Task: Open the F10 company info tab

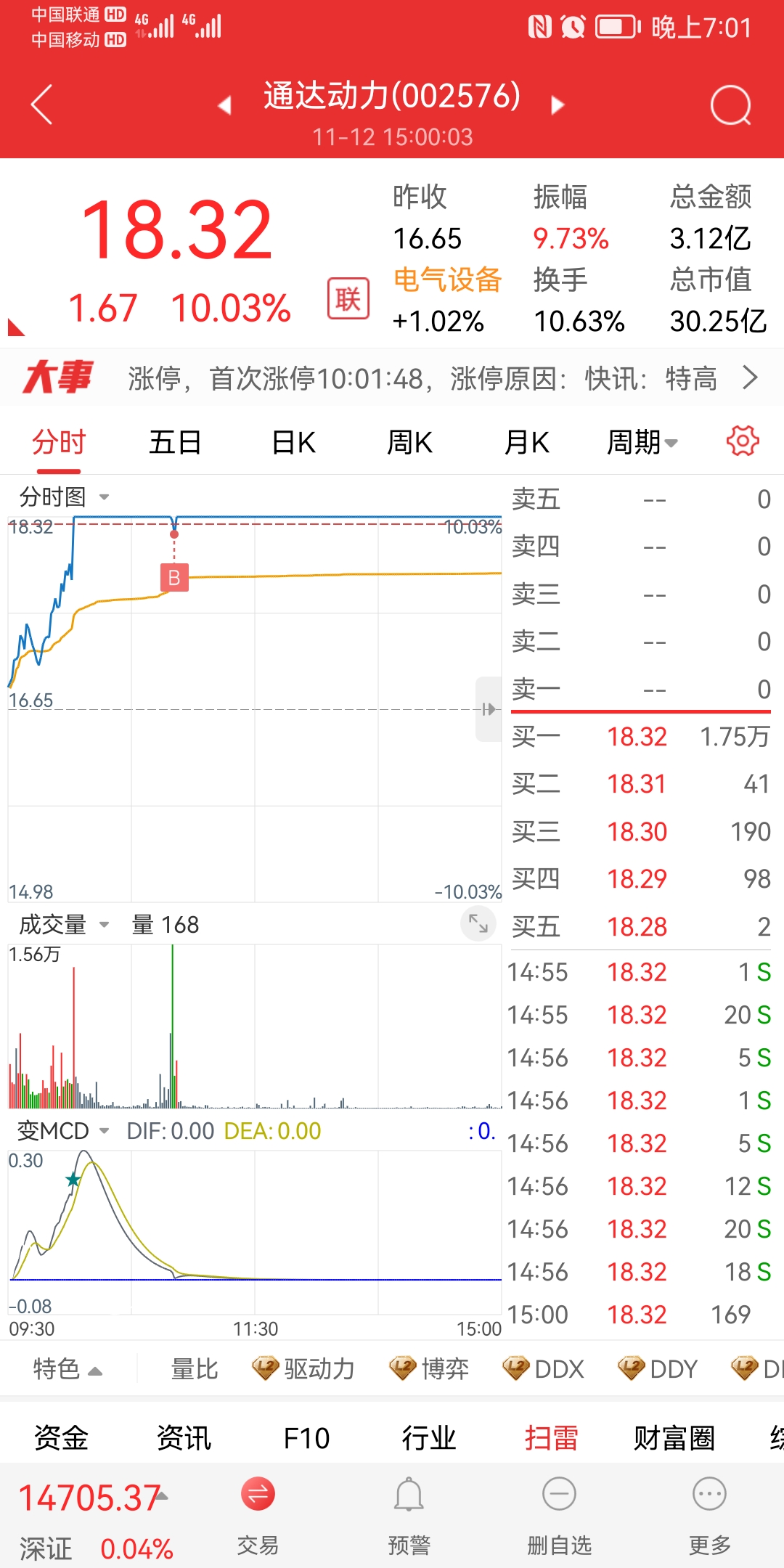Action: tap(306, 1437)
